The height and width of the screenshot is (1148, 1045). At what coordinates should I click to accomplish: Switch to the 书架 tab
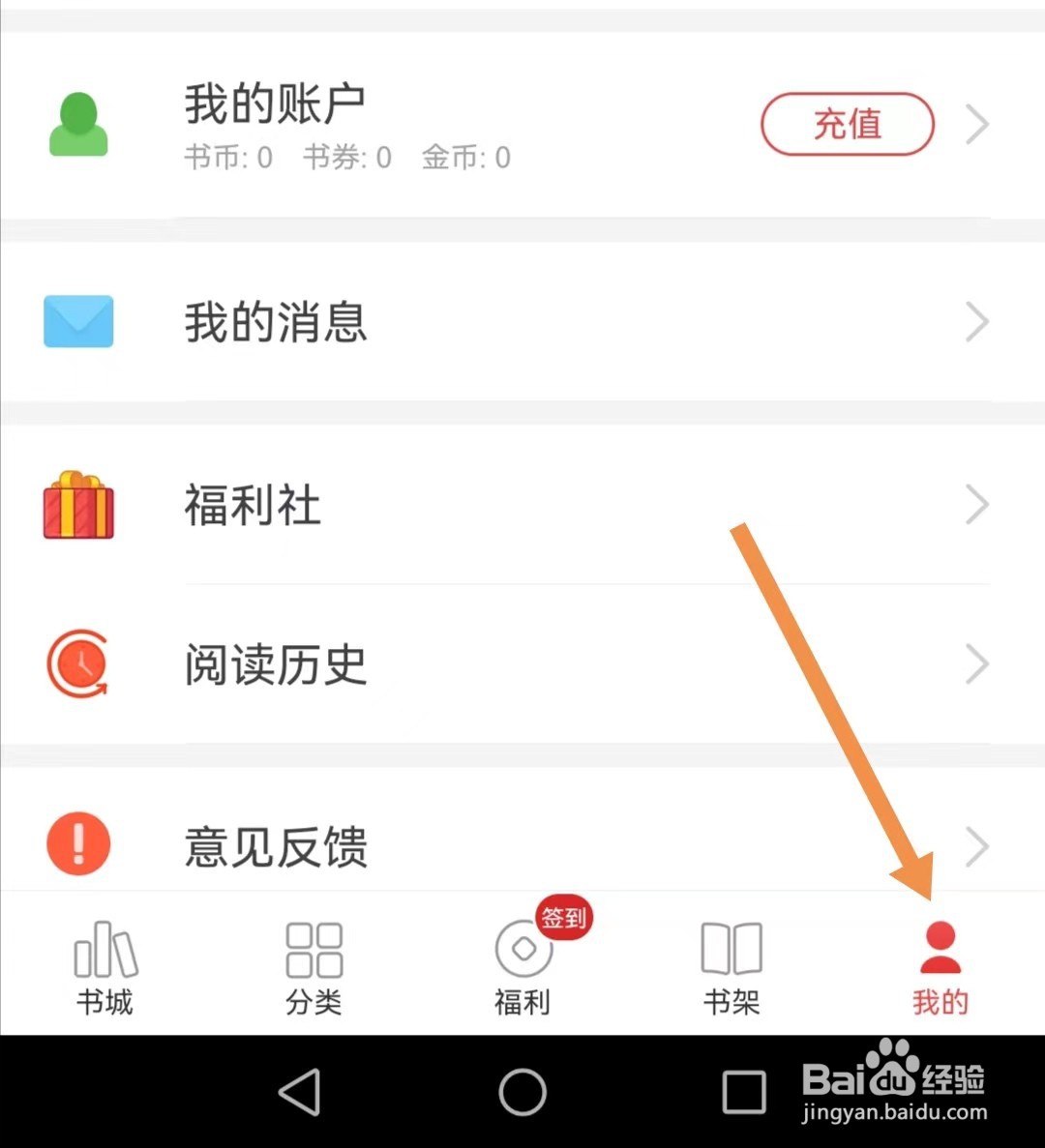pos(731,967)
